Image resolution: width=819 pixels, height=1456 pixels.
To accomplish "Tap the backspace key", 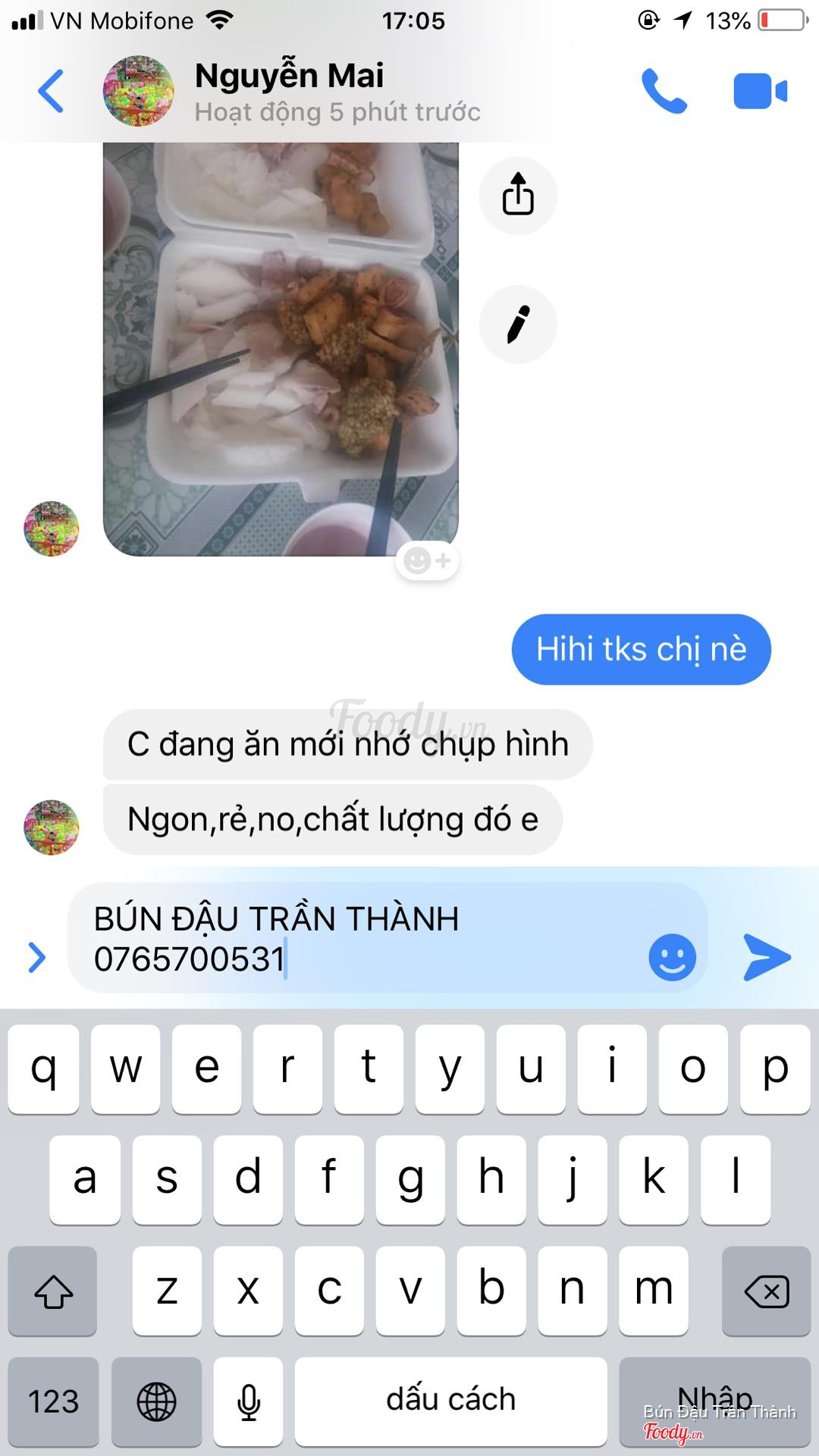I will tap(766, 1291).
